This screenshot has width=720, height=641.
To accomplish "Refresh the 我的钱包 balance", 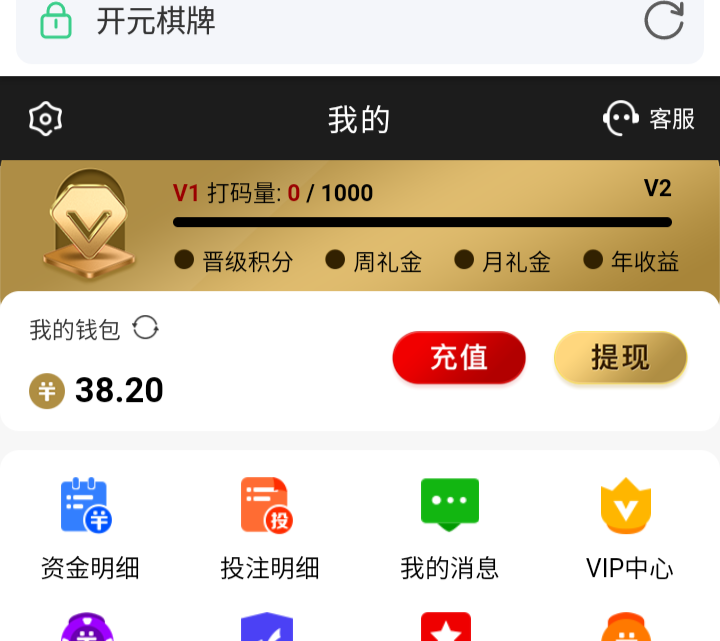I will [x=146, y=328].
